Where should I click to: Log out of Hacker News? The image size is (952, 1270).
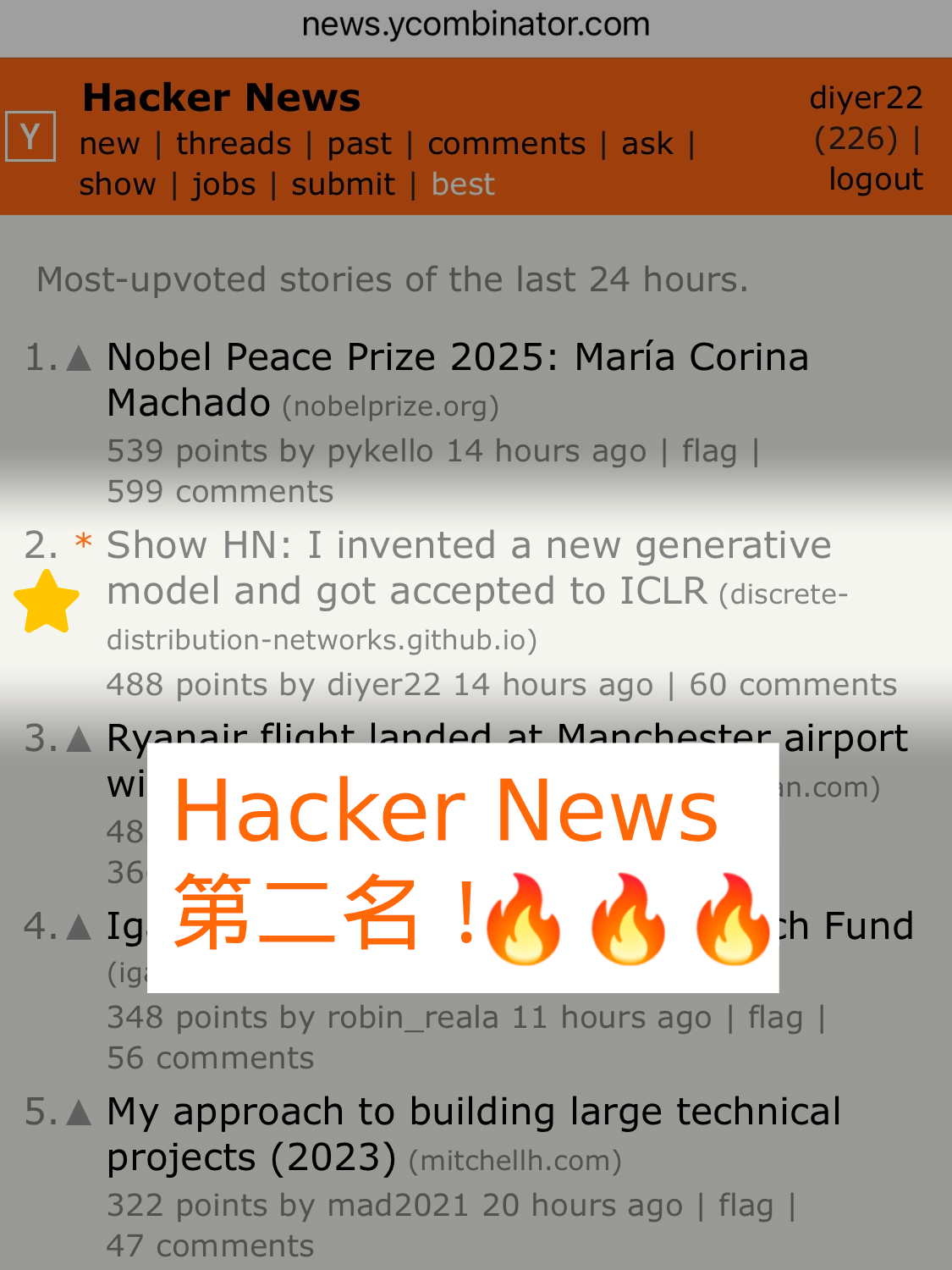[875, 179]
